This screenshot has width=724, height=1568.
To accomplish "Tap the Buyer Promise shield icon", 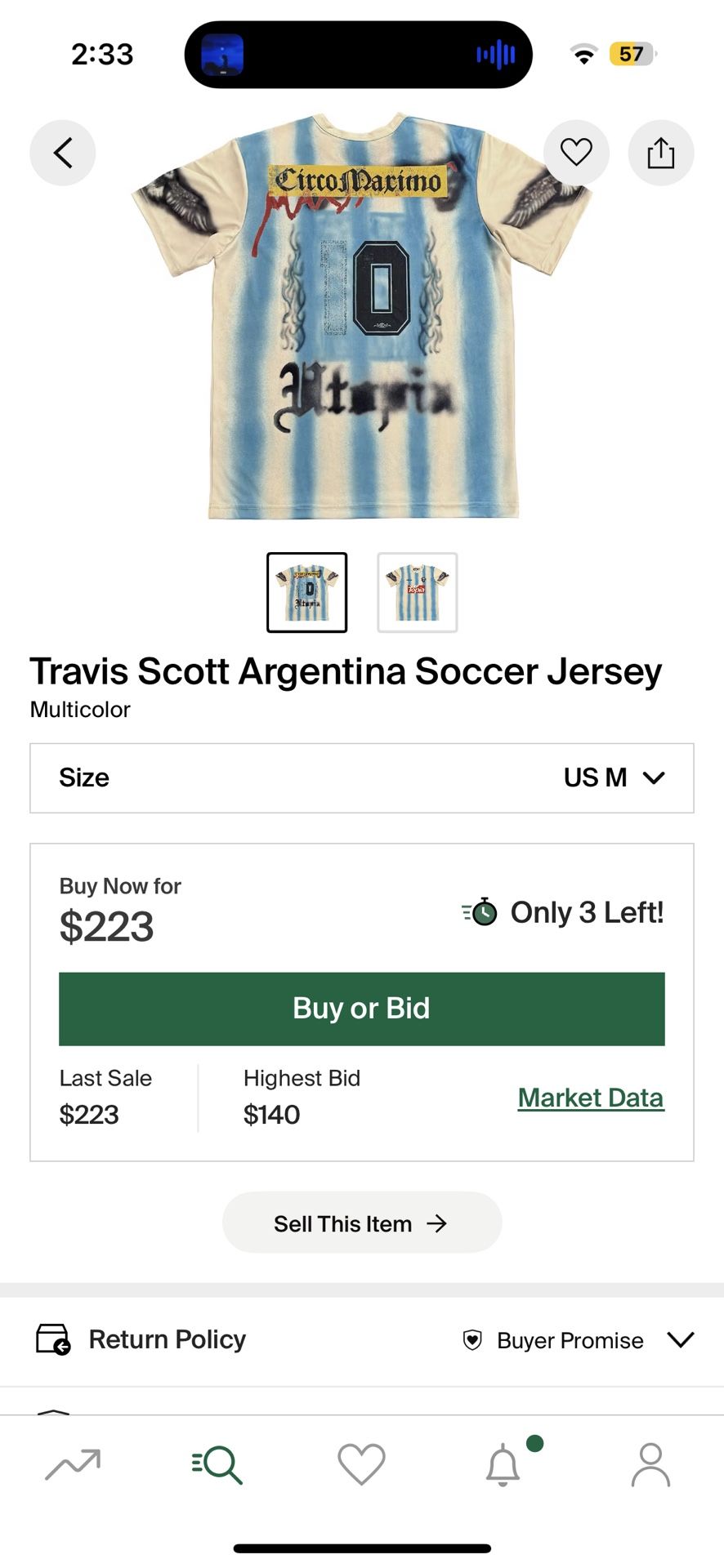I will 472,1340.
